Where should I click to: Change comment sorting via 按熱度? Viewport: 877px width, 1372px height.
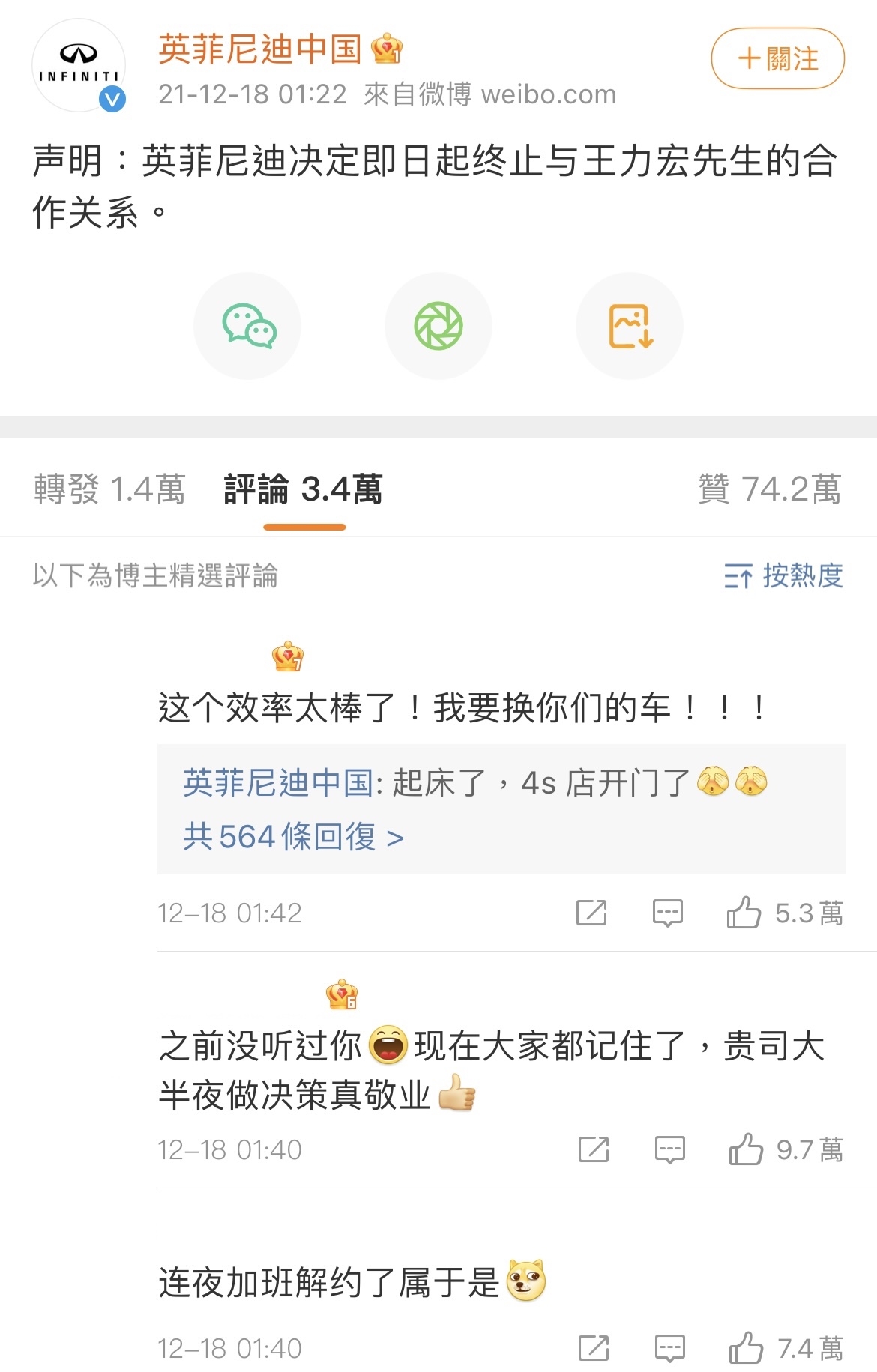tap(783, 576)
